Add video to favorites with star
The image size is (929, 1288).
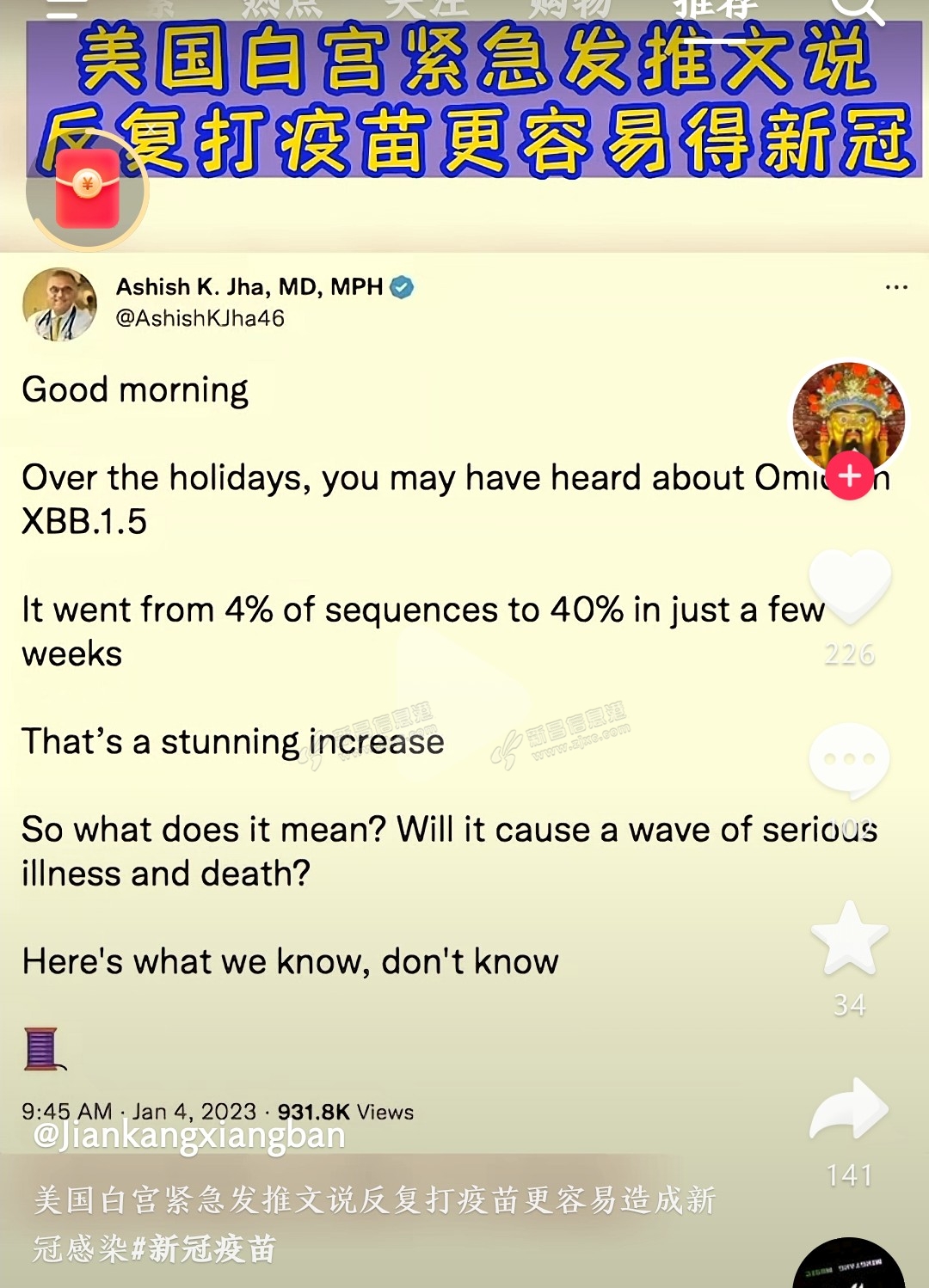[x=849, y=940]
